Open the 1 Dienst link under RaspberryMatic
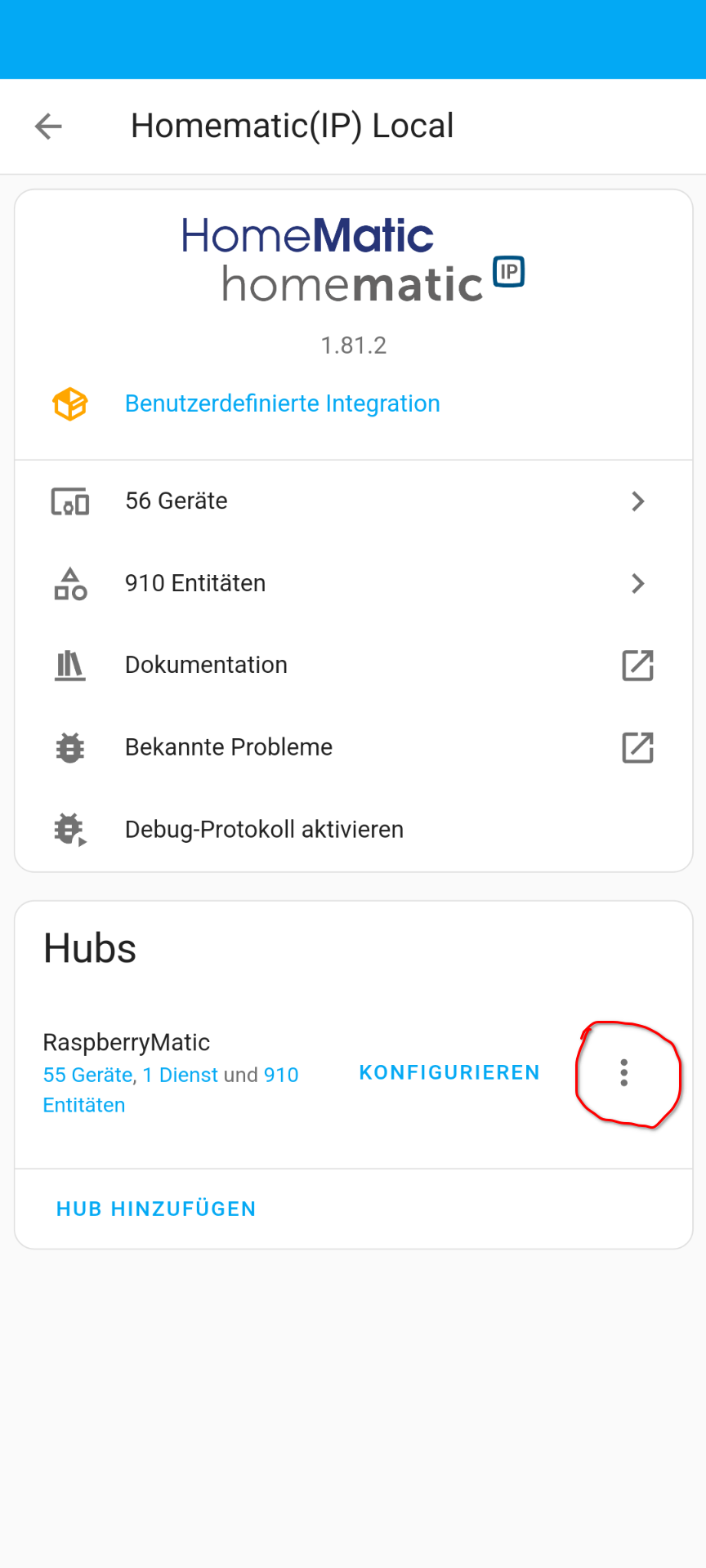This screenshot has height=1568, width=706. coord(181,1075)
